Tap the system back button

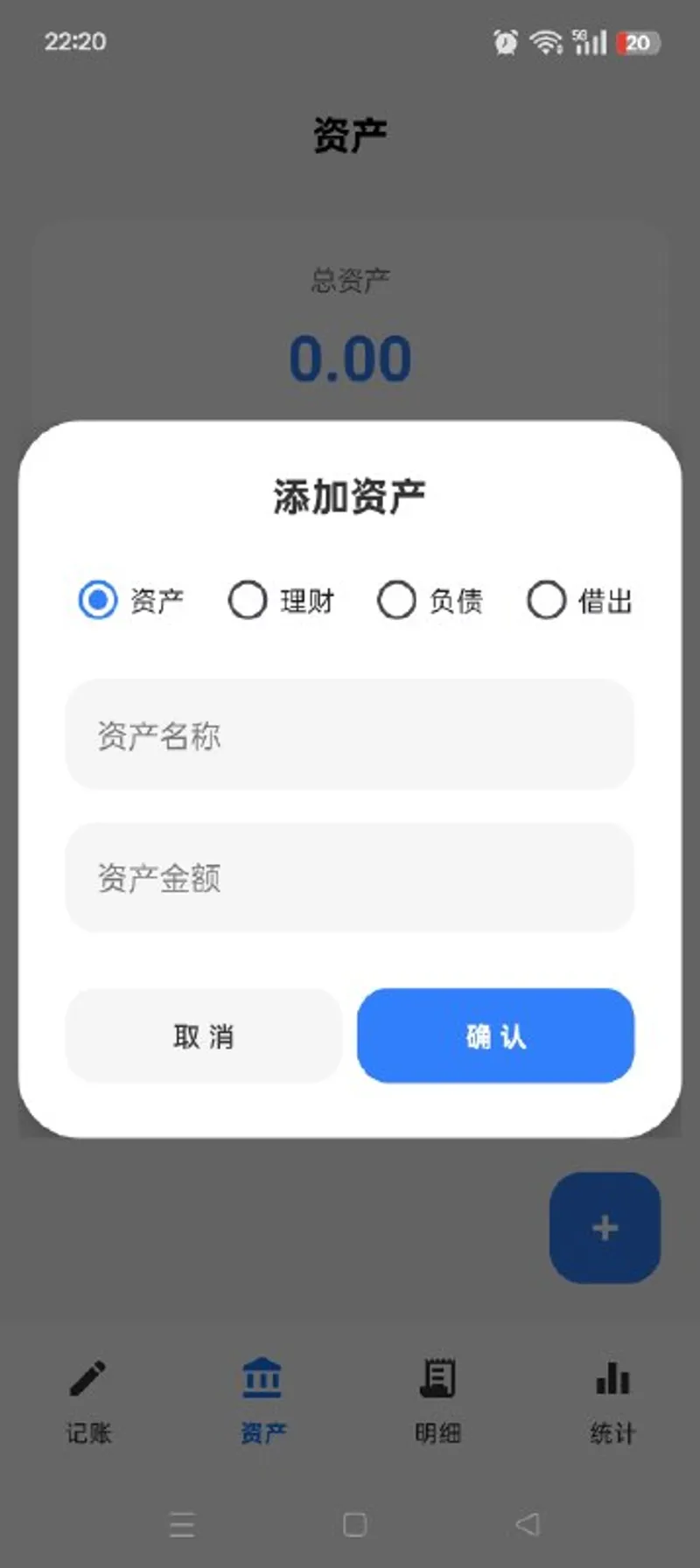[528, 1525]
